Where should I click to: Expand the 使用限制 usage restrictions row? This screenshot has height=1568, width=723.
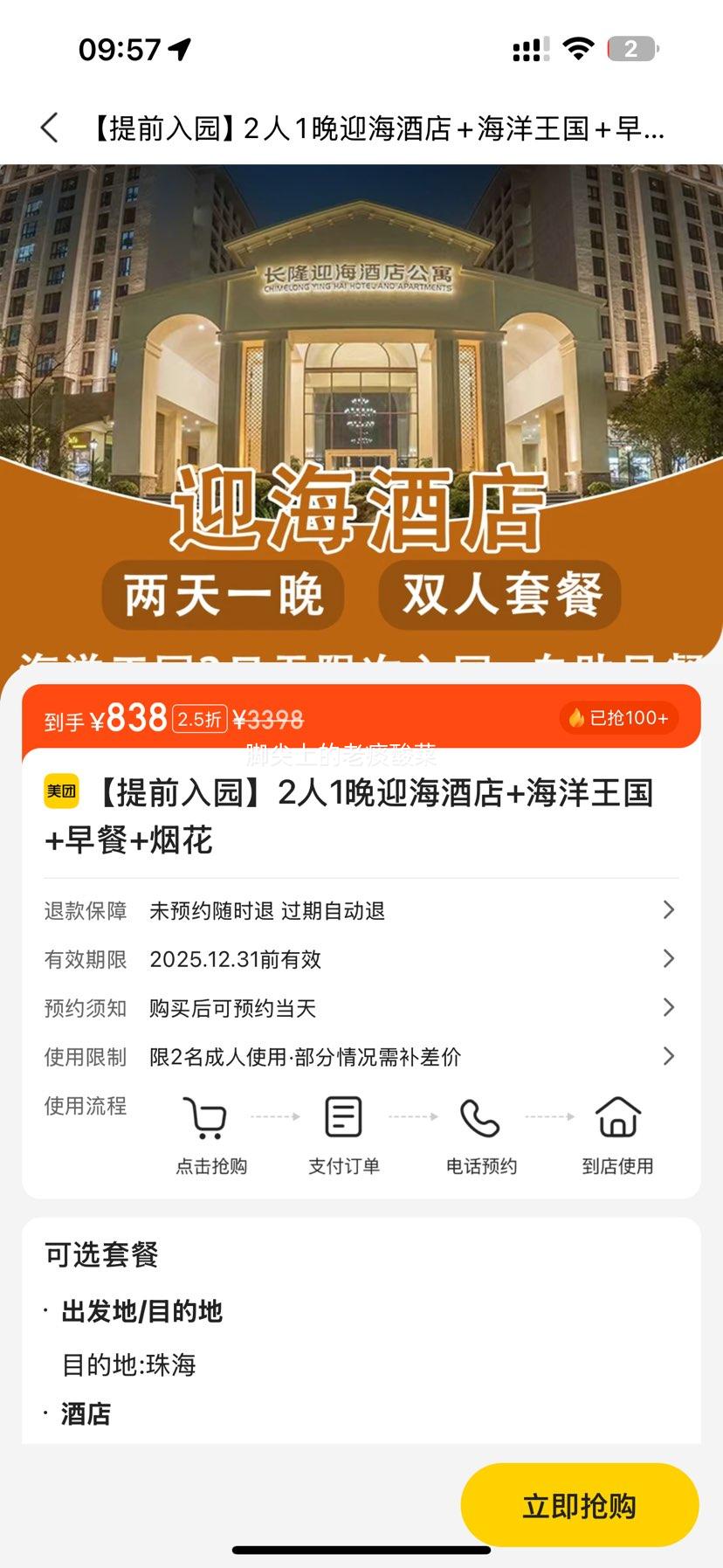click(361, 1058)
